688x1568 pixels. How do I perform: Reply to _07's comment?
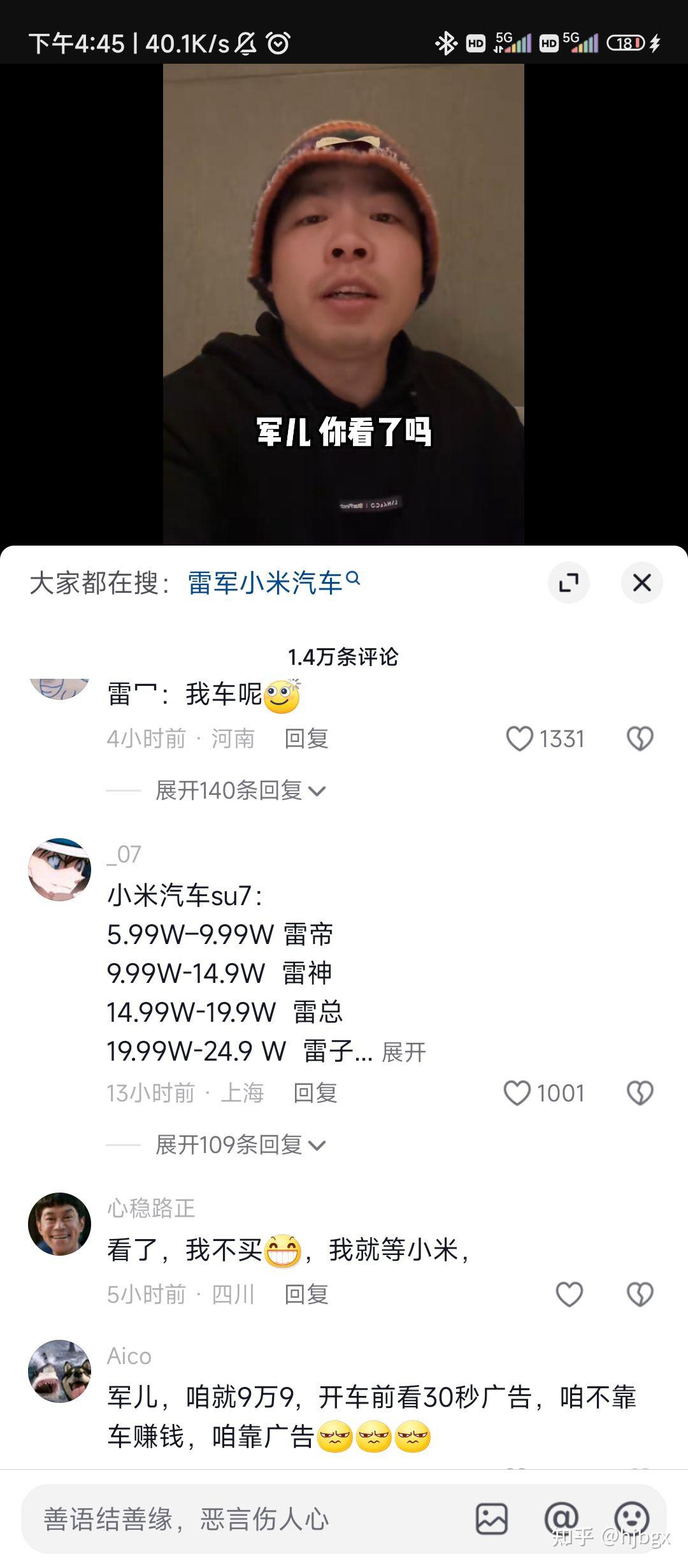pos(315,1093)
